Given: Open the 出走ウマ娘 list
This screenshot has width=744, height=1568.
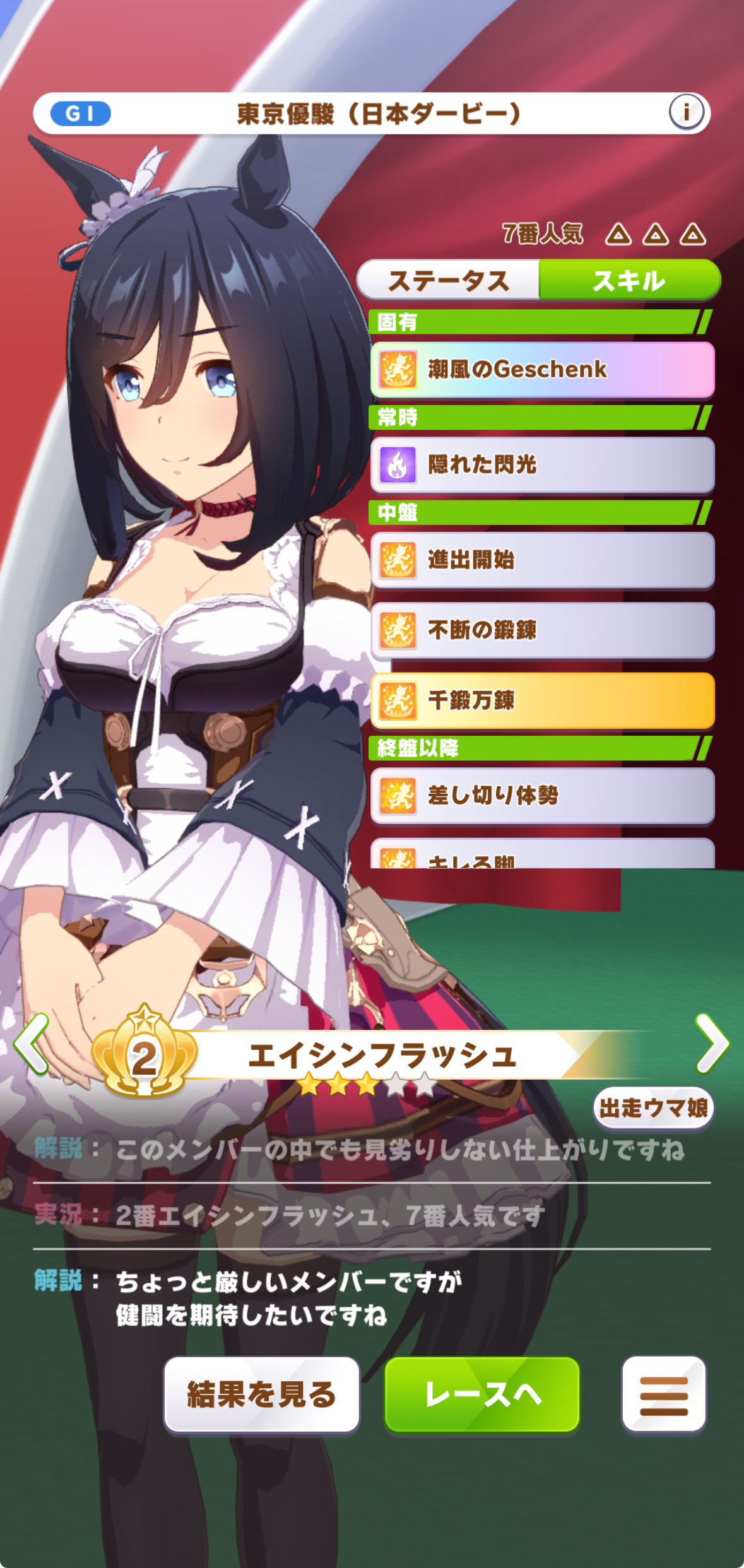Looking at the screenshot, I should click(653, 1108).
